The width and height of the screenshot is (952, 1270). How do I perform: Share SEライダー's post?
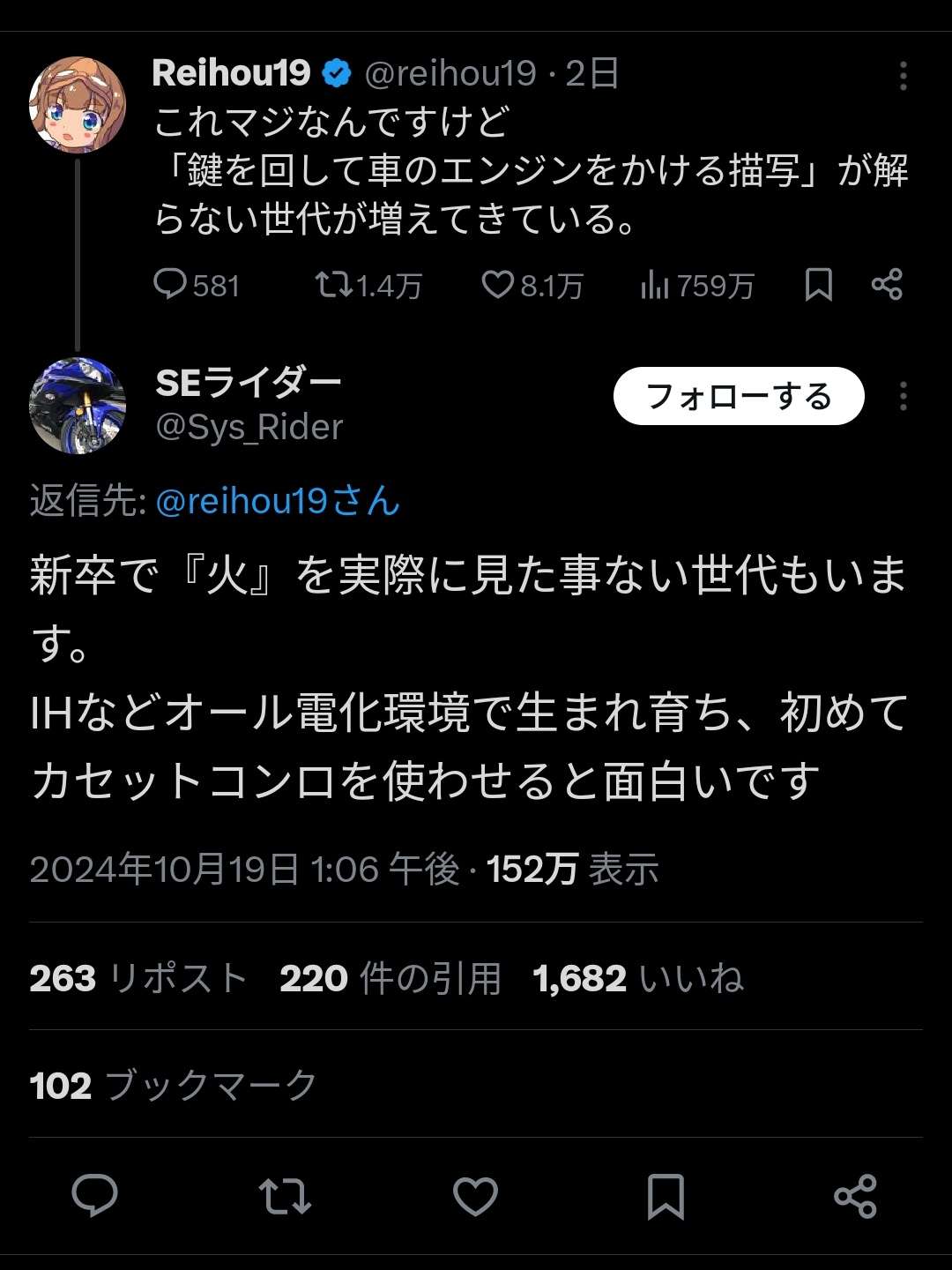pyautogui.click(x=855, y=1196)
